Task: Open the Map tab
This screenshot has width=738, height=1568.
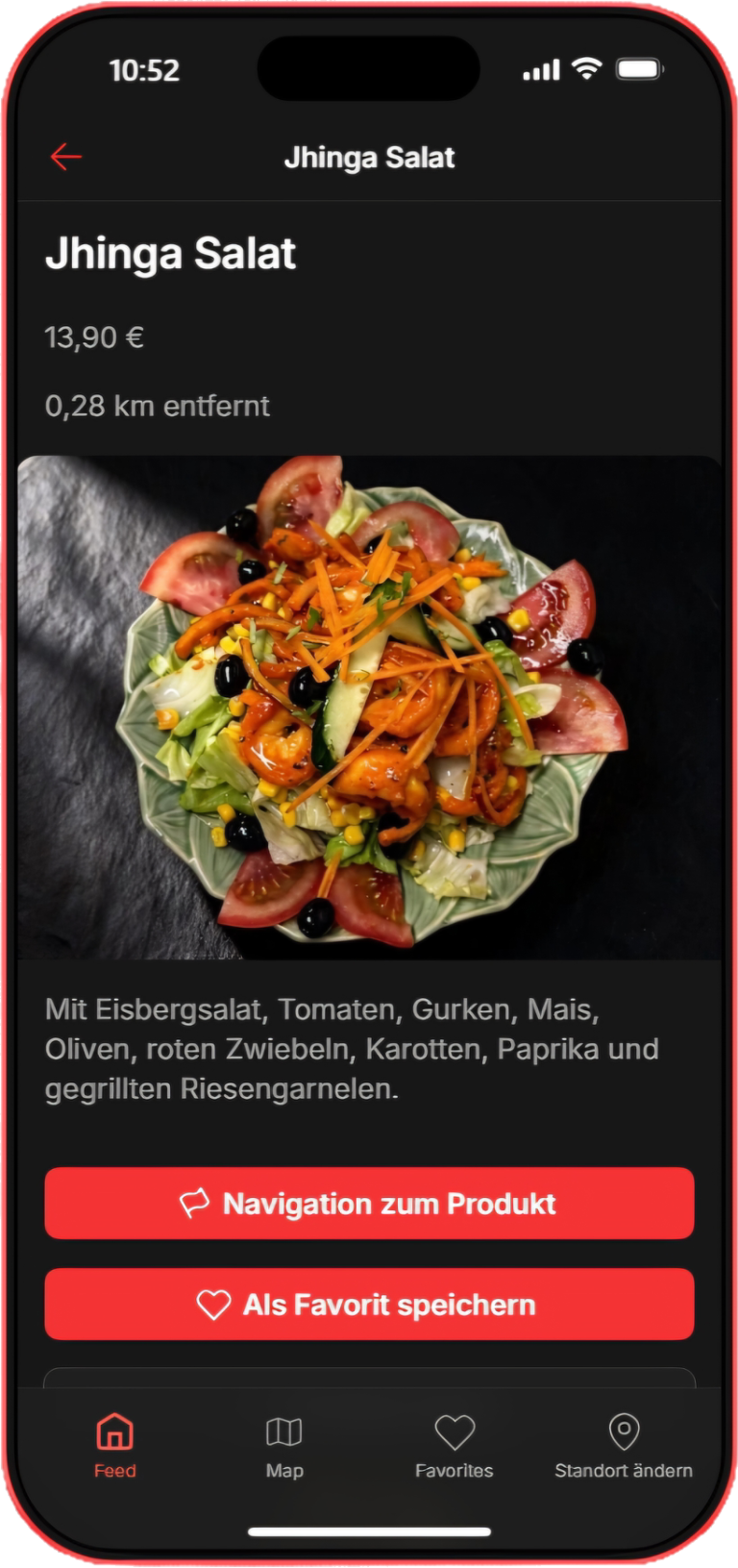Action: click(284, 1446)
